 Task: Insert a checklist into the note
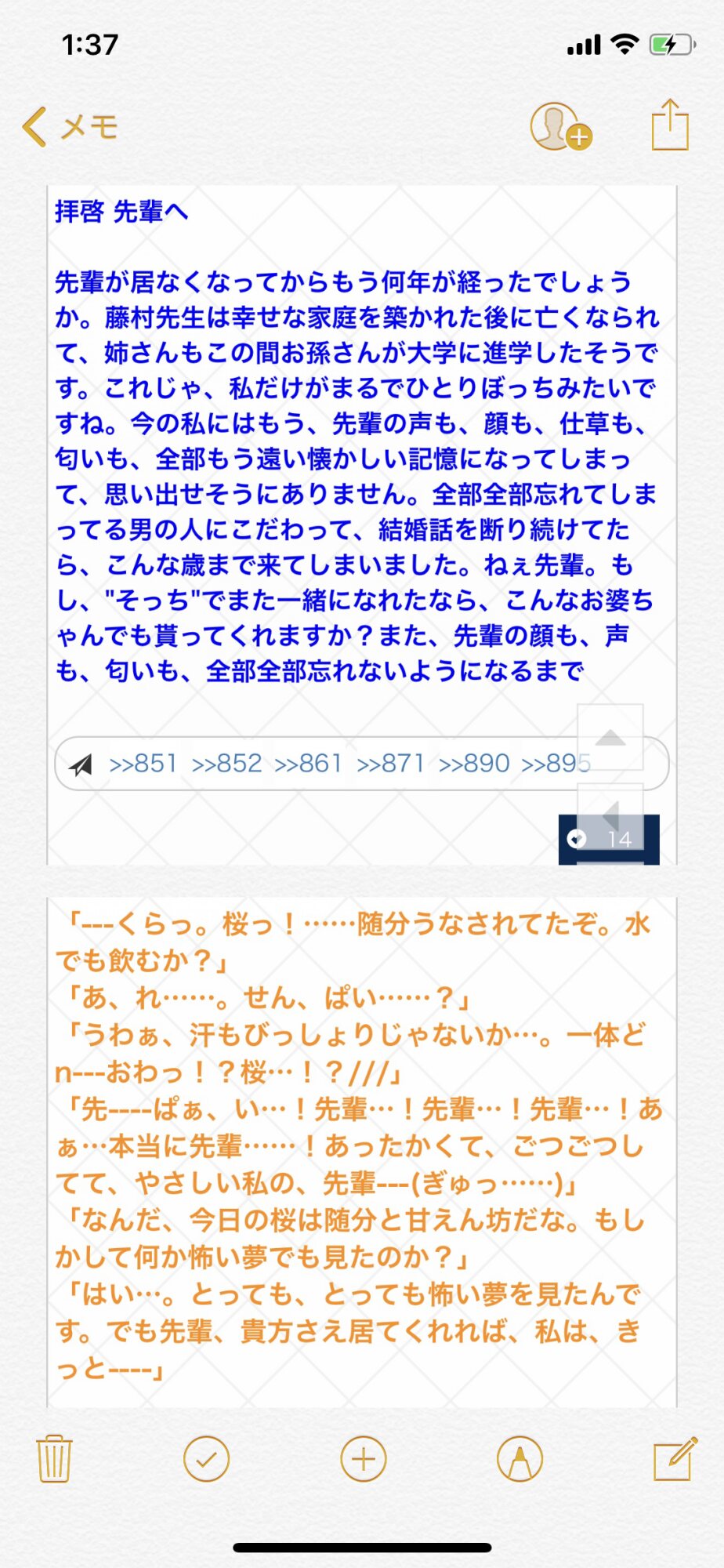click(206, 1459)
